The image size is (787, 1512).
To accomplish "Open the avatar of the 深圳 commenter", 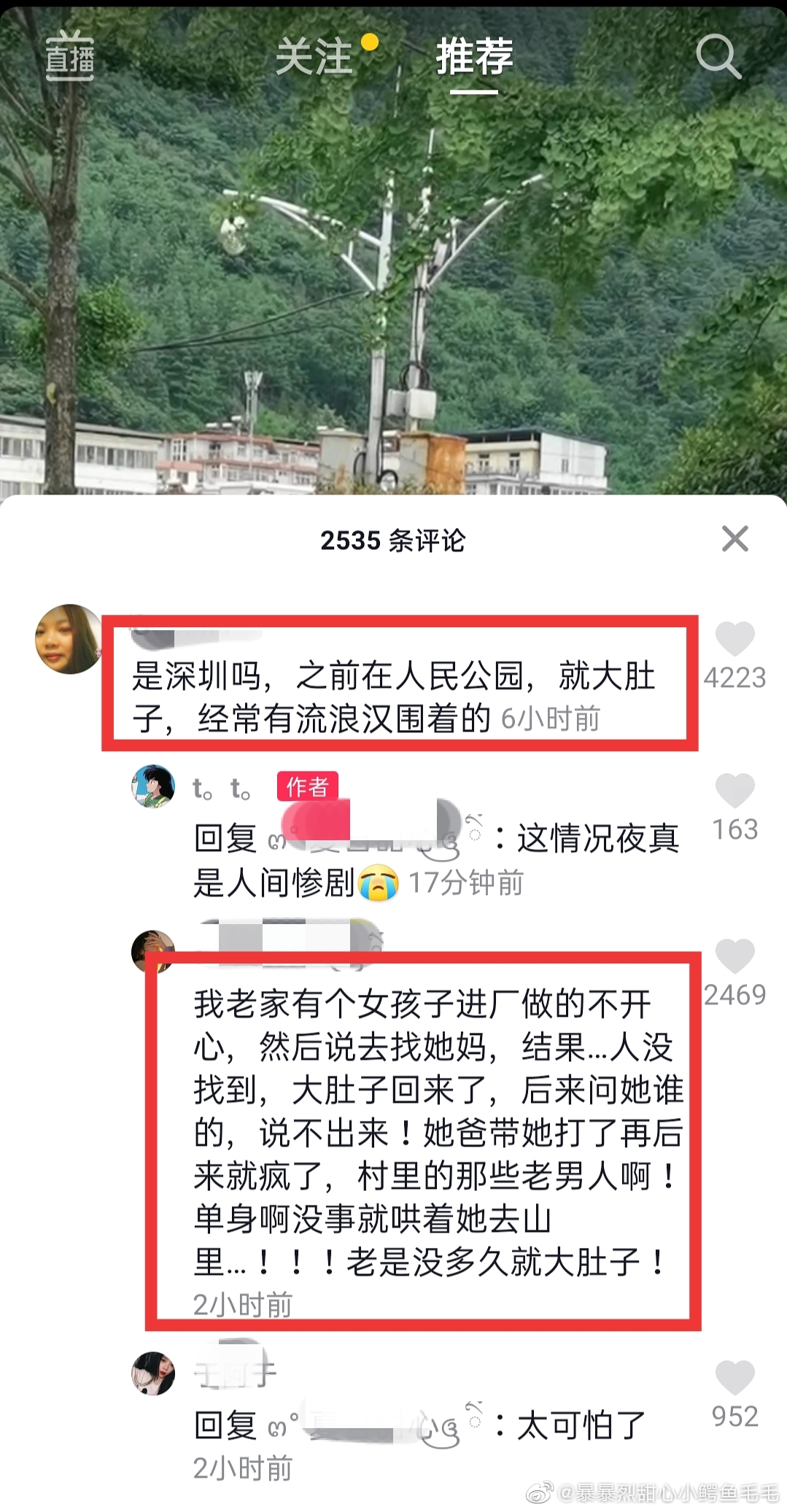I will click(69, 638).
